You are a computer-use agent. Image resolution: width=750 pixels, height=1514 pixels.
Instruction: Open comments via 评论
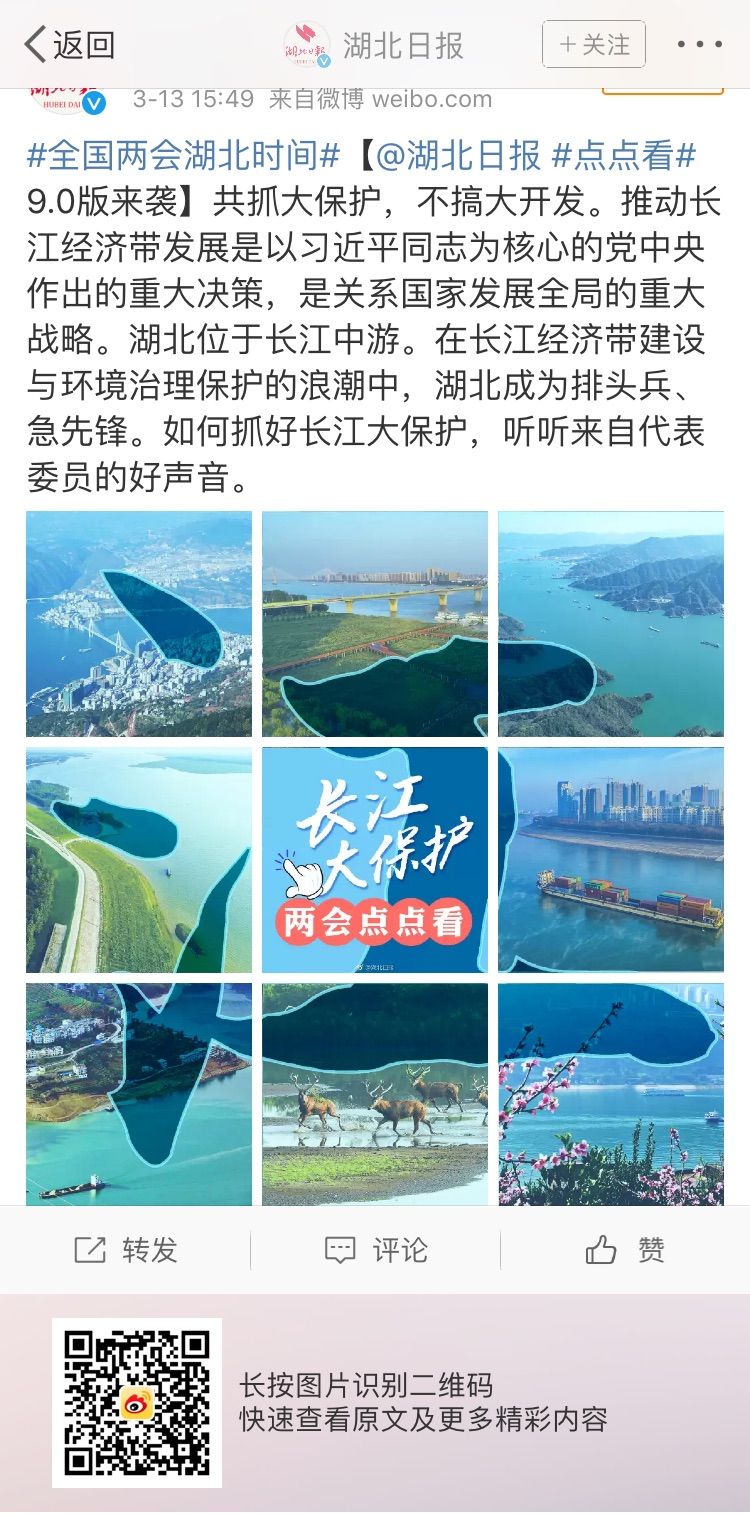point(376,1250)
